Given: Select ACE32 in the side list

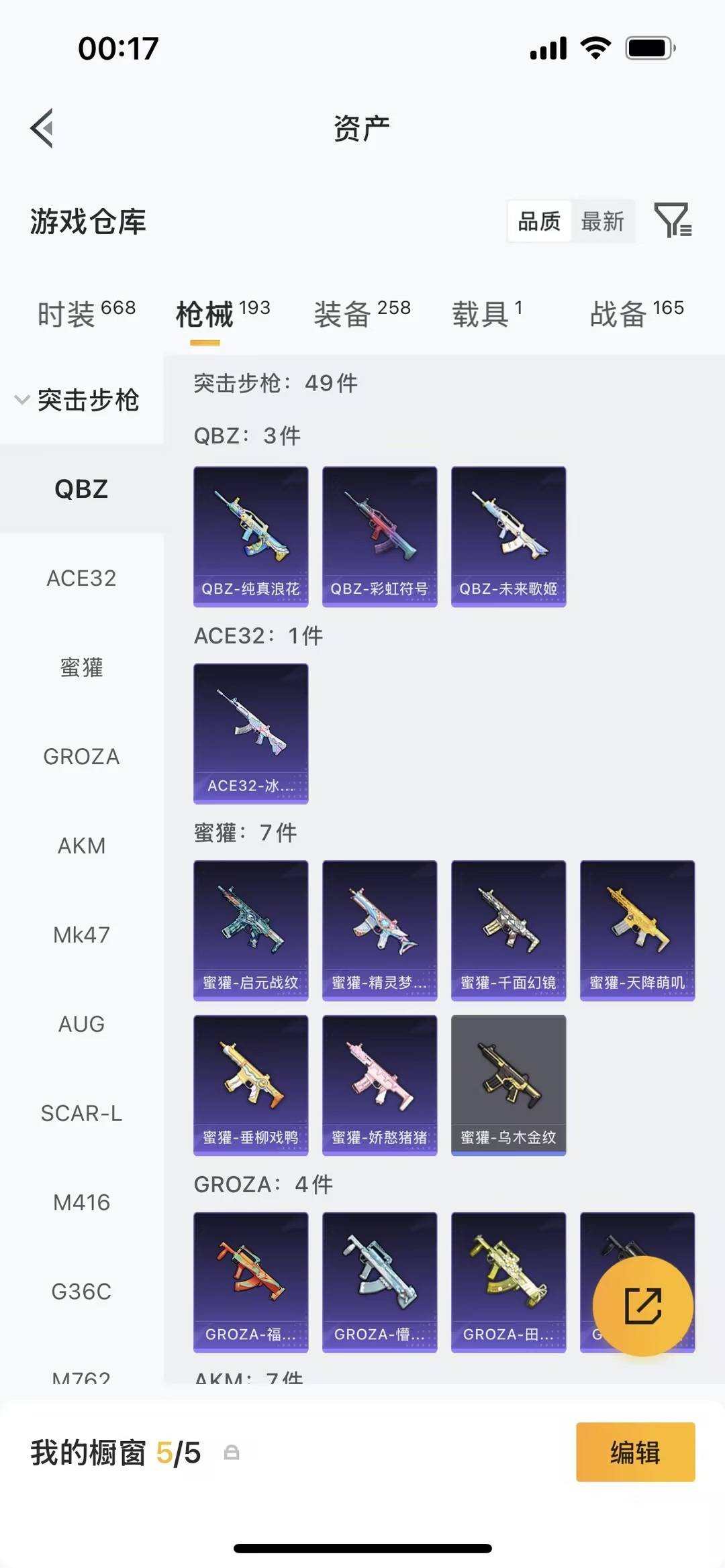Looking at the screenshot, I should [x=81, y=578].
